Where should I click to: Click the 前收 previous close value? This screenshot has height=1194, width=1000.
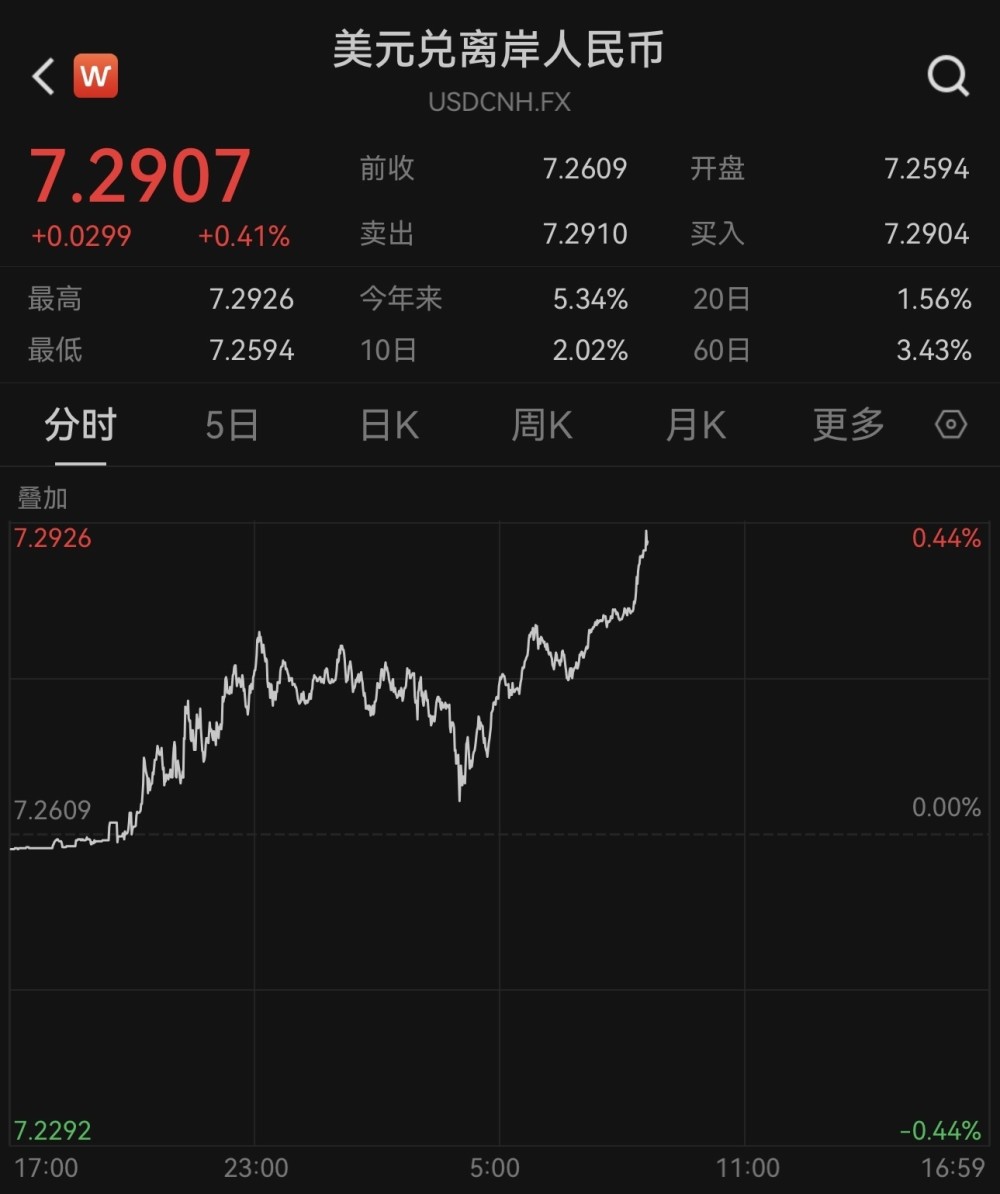point(584,169)
